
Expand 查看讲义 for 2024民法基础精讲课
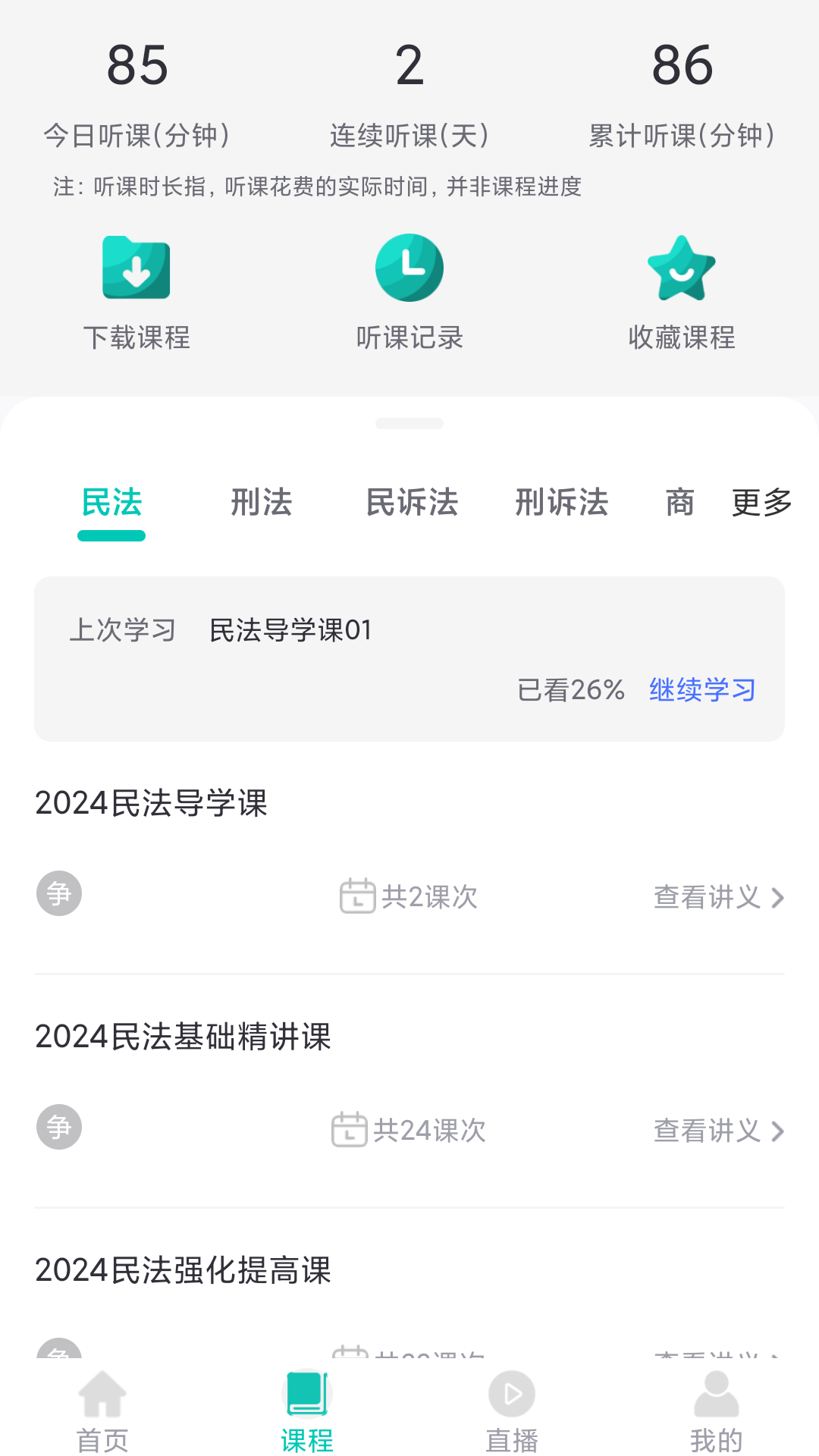pos(708,1131)
